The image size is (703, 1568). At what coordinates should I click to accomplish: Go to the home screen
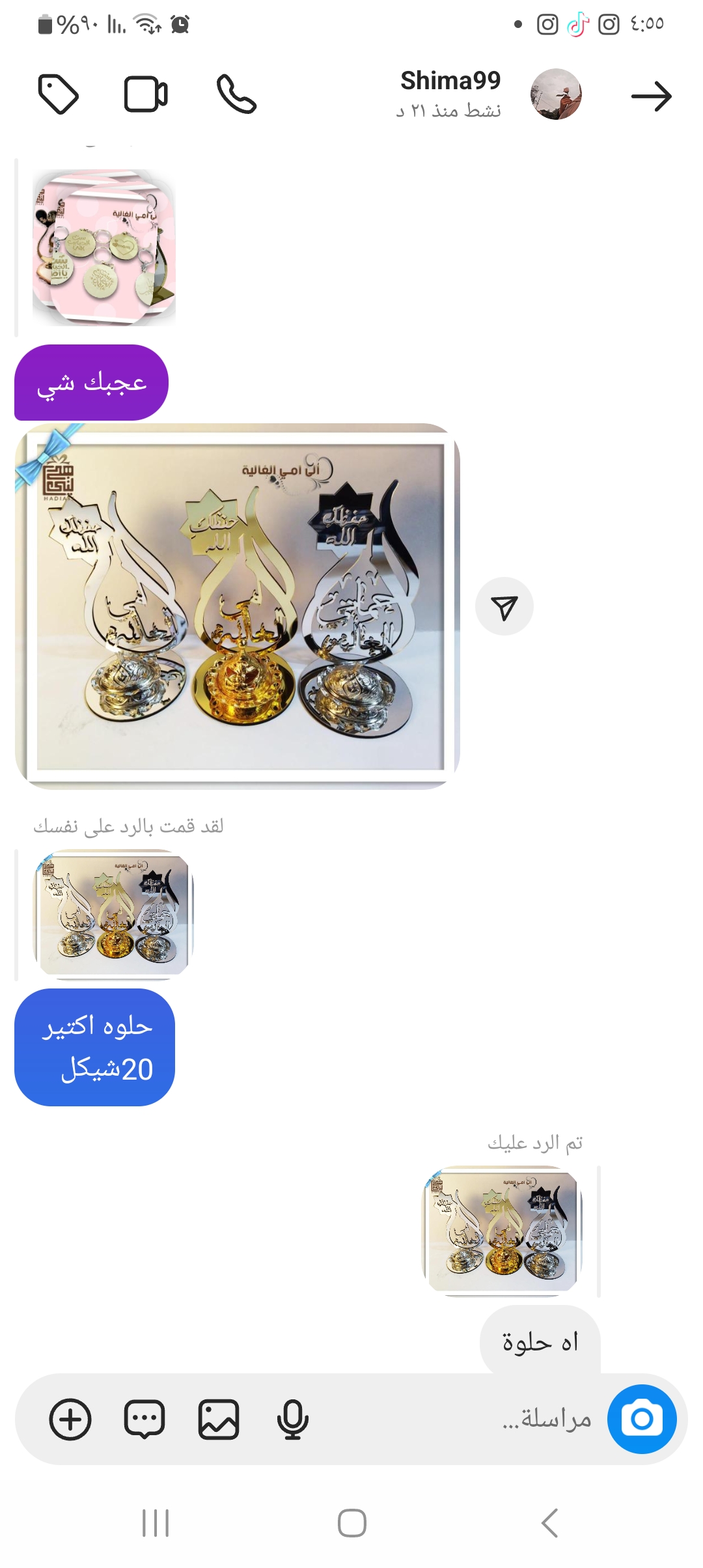pyautogui.click(x=351, y=1523)
